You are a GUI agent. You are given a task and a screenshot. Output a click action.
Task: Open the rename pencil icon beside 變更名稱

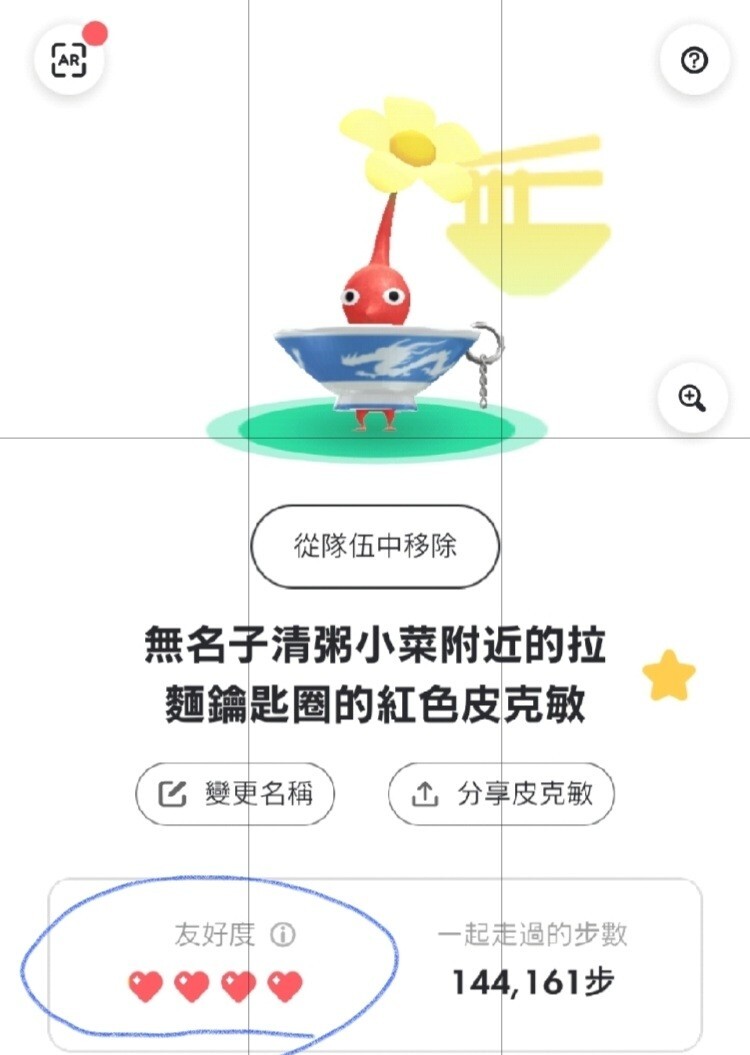pyautogui.click(x=172, y=794)
